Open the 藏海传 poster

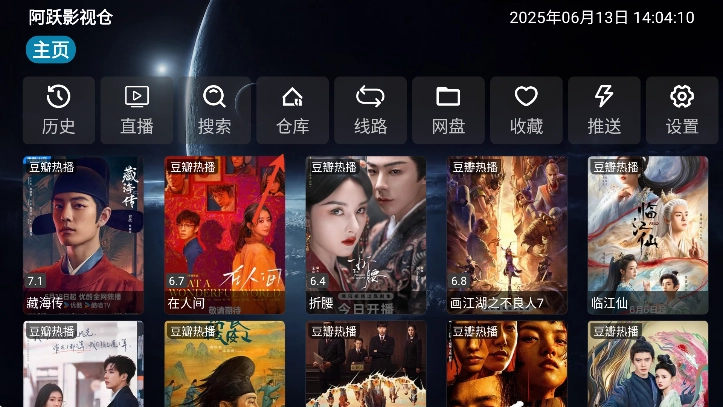click(83, 235)
